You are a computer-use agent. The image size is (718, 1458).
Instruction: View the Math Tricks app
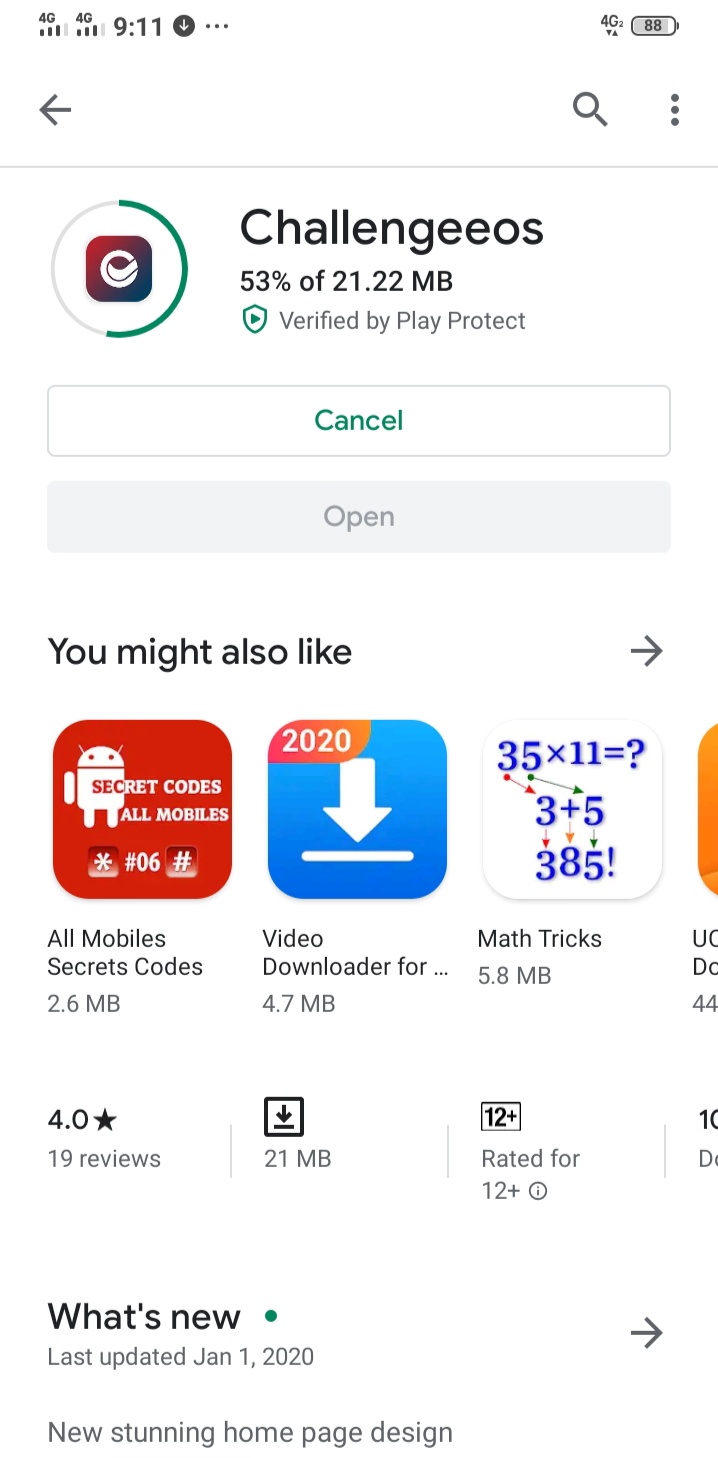572,810
